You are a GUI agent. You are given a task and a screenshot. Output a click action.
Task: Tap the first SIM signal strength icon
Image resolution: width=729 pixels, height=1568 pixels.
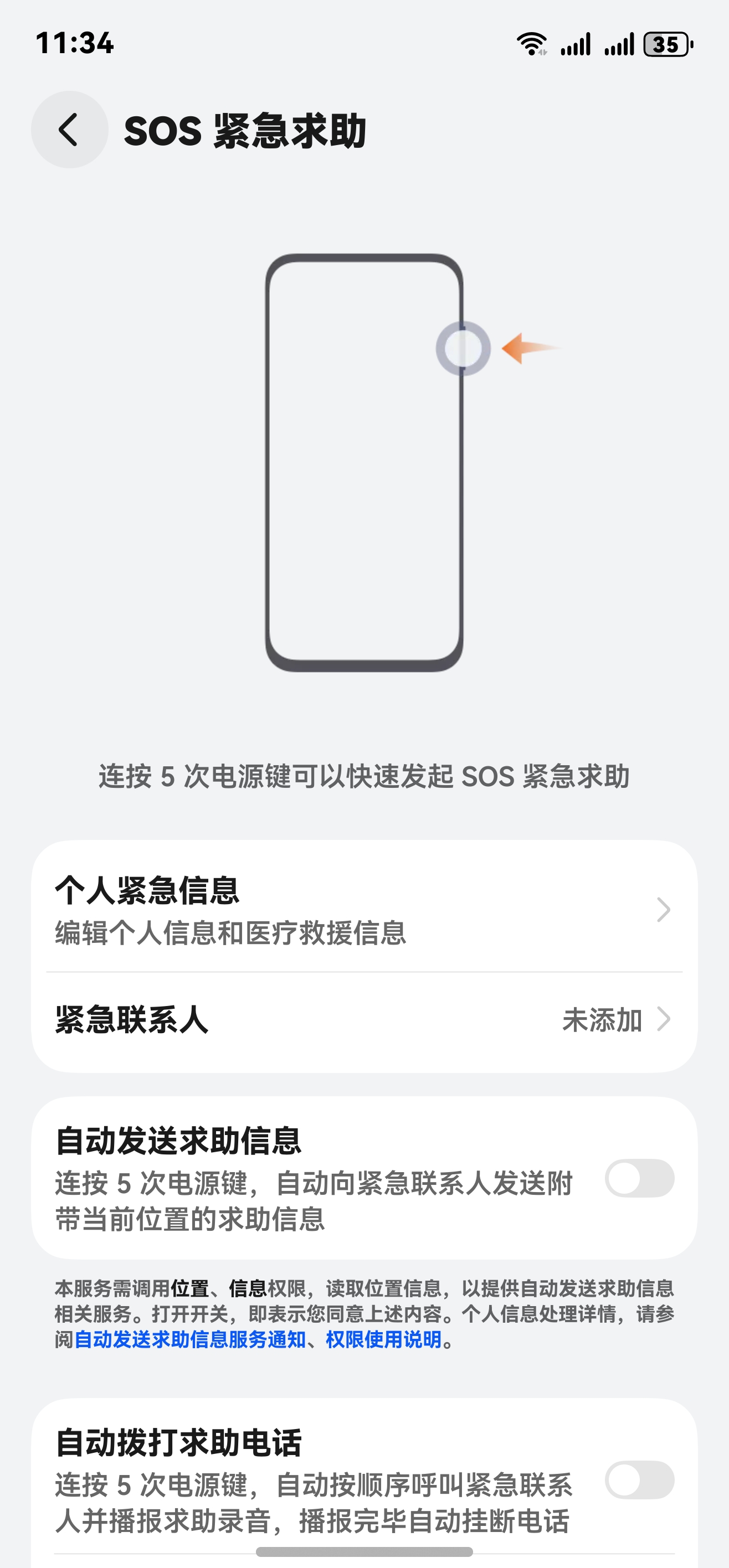tap(575, 43)
